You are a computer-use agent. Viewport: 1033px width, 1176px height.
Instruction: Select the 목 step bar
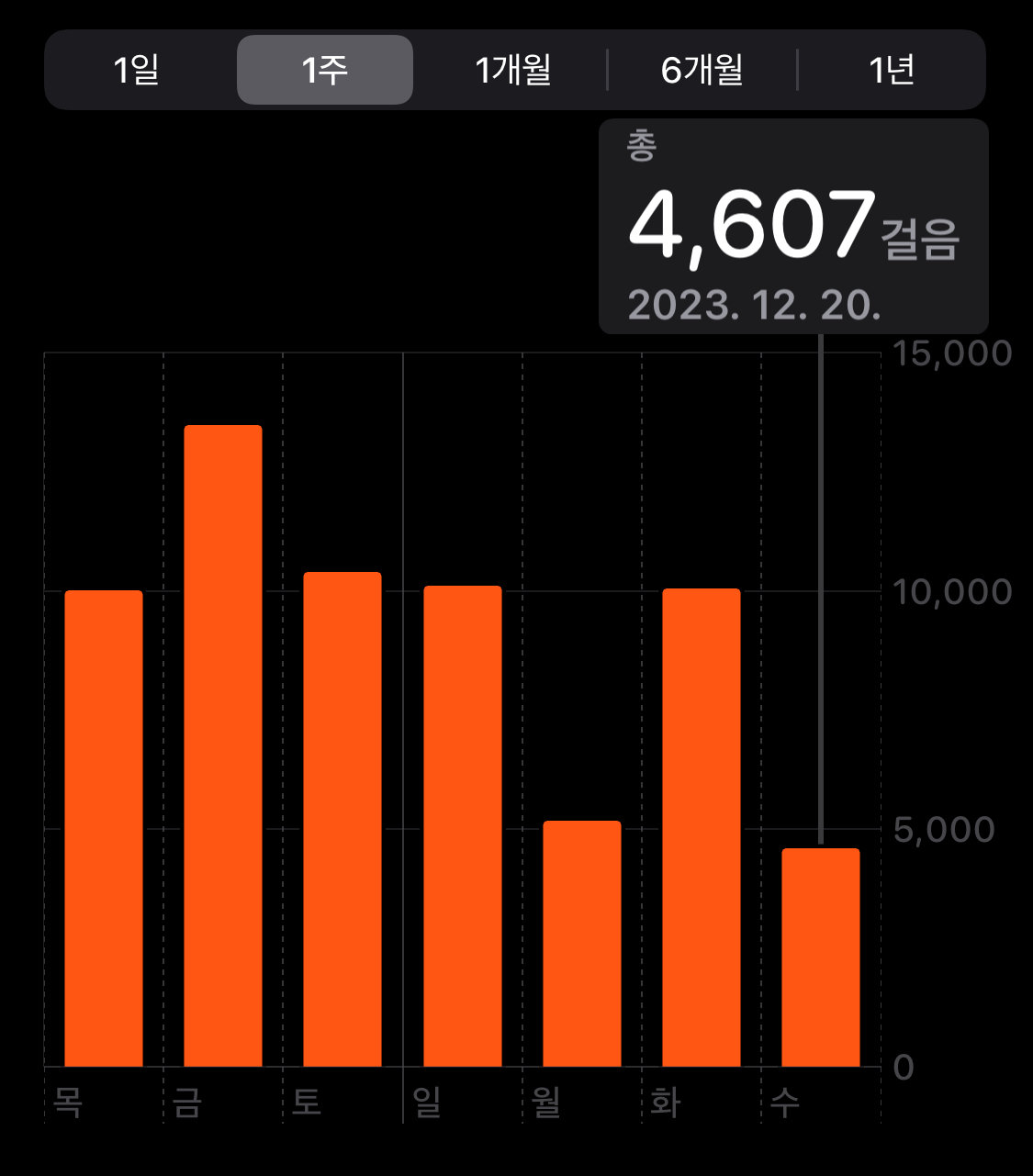[x=104, y=828]
